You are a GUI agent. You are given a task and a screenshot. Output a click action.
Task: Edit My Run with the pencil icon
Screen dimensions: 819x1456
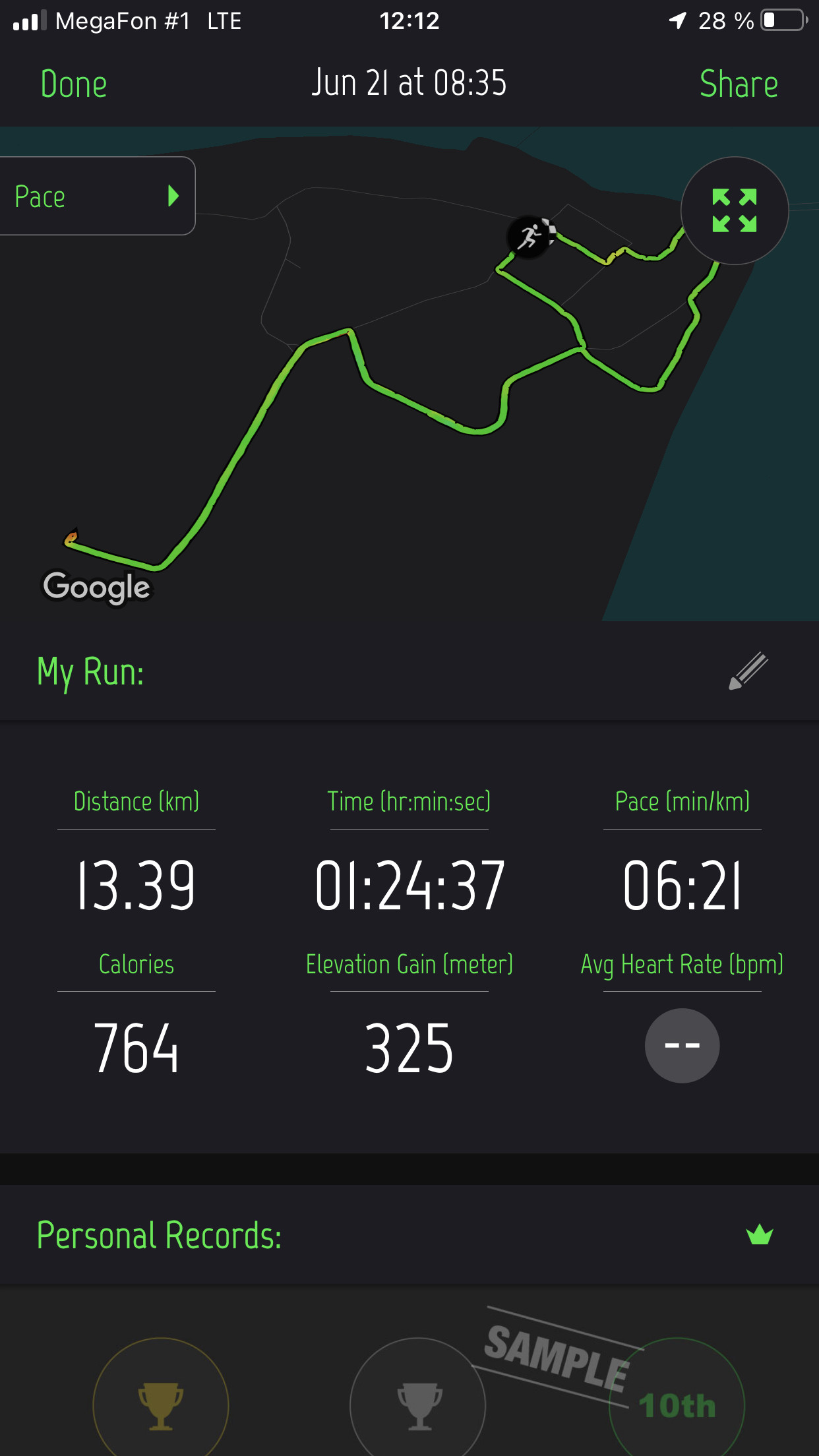[x=748, y=671]
